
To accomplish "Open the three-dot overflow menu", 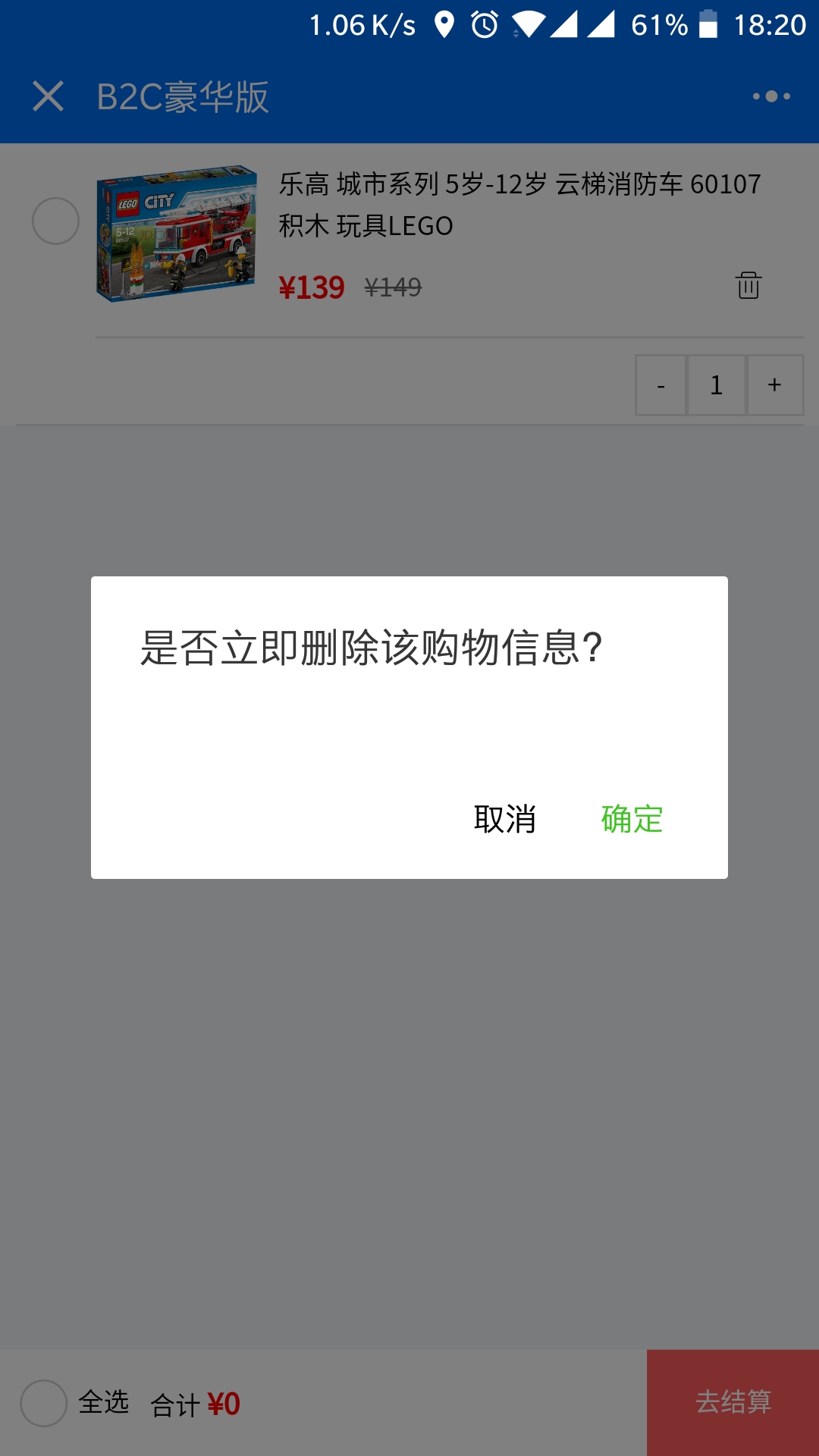I will (x=771, y=96).
